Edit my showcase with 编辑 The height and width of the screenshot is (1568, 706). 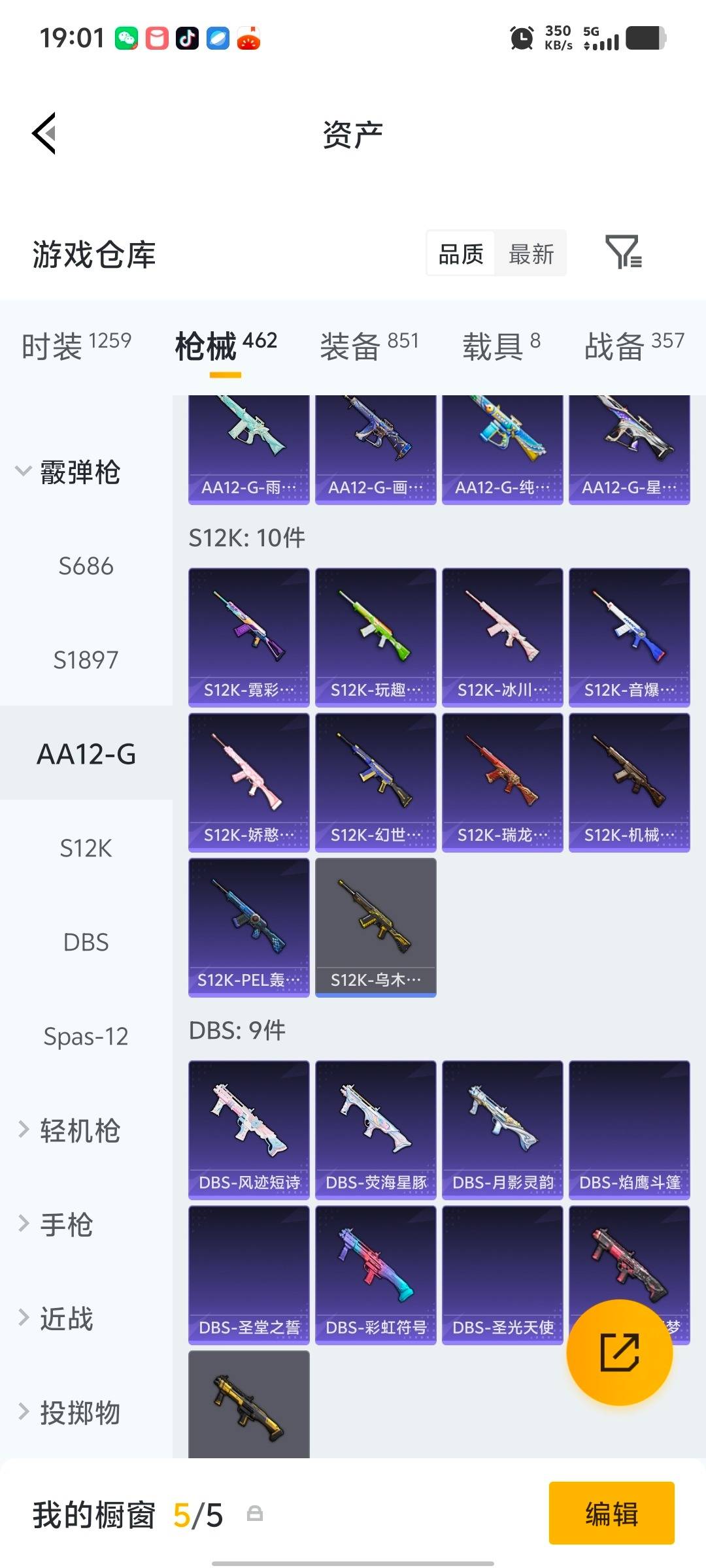point(611,1513)
